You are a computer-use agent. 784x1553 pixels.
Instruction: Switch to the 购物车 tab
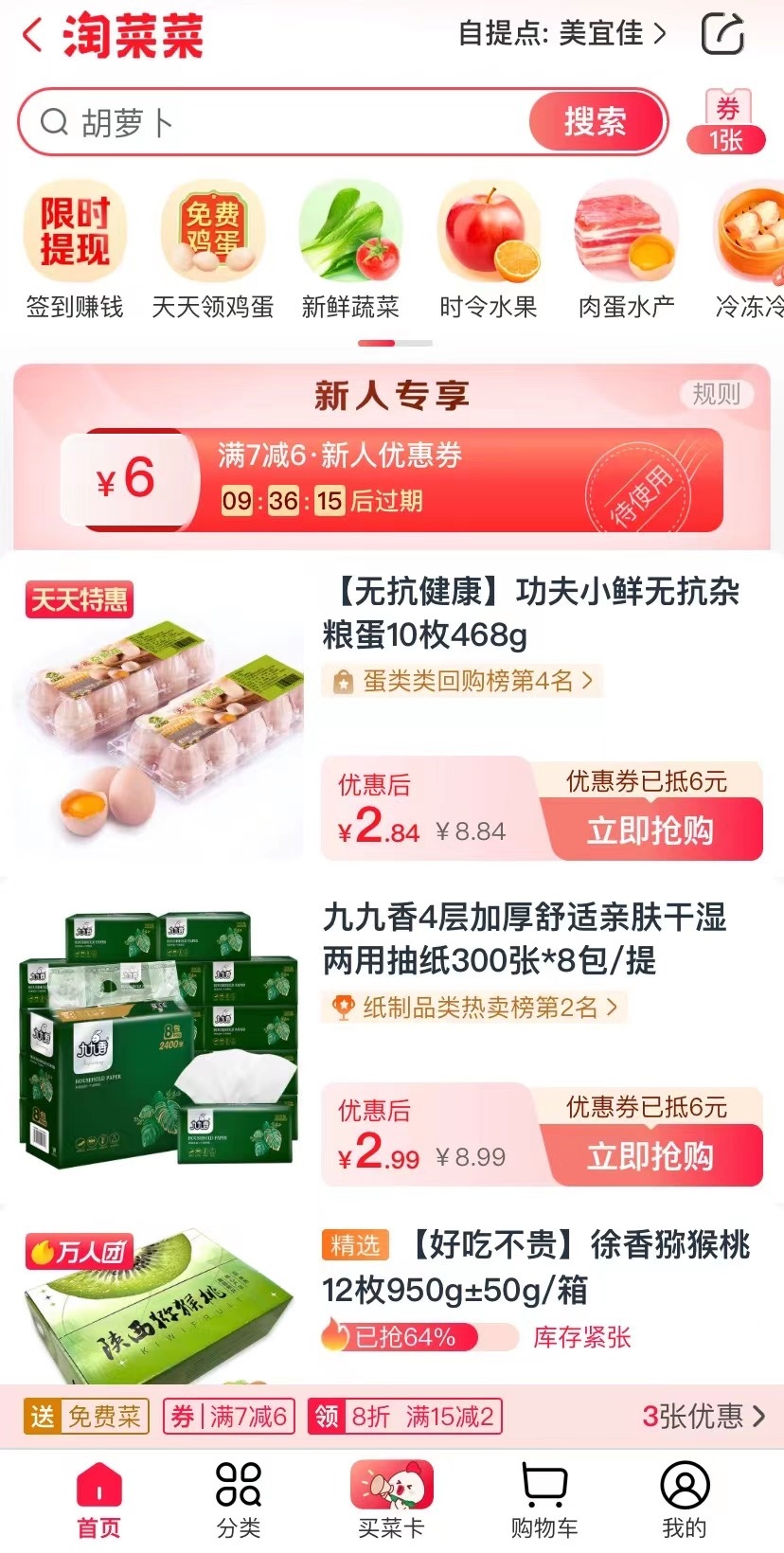pyautogui.click(x=544, y=1499)
